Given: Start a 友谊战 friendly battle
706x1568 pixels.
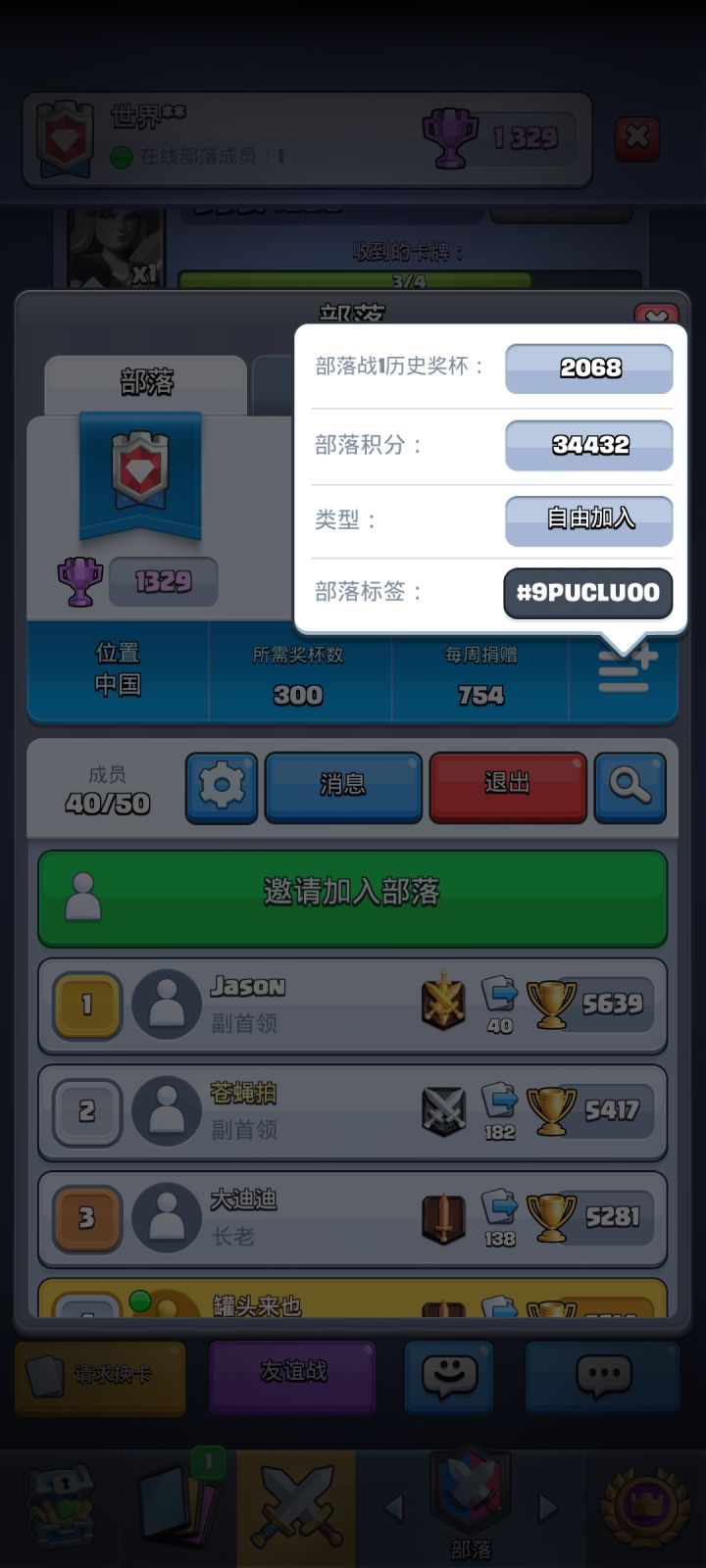Looking at the screenshot, I should point(292,1378).
